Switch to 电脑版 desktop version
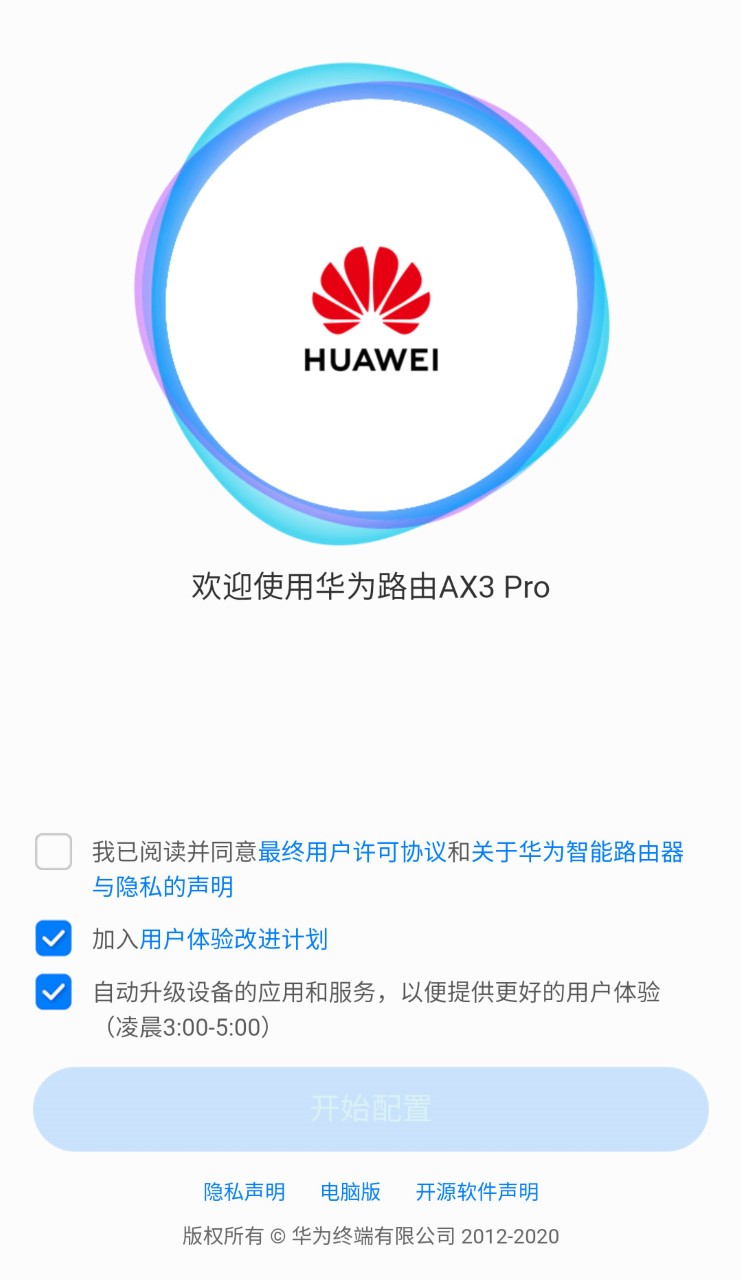 [x=349, y=1192]
